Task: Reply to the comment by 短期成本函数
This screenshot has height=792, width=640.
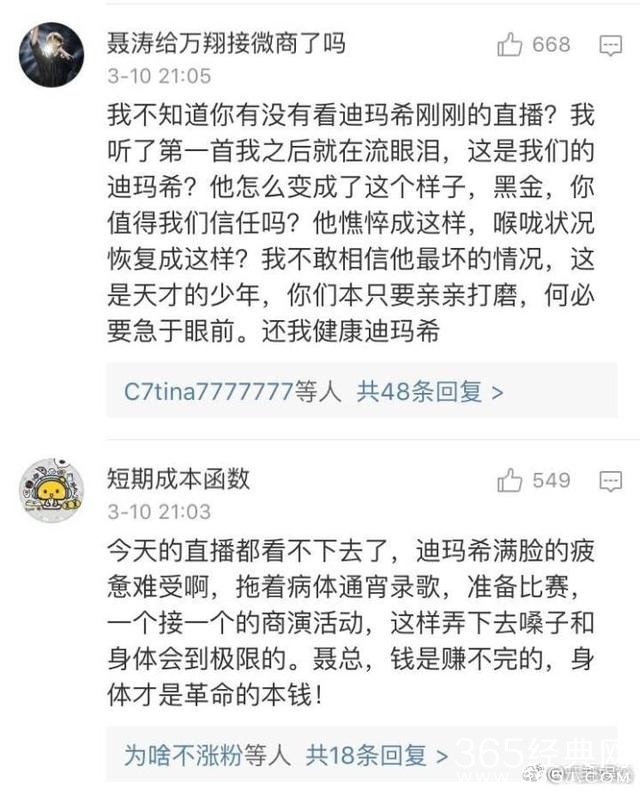Action: point(610,481)
